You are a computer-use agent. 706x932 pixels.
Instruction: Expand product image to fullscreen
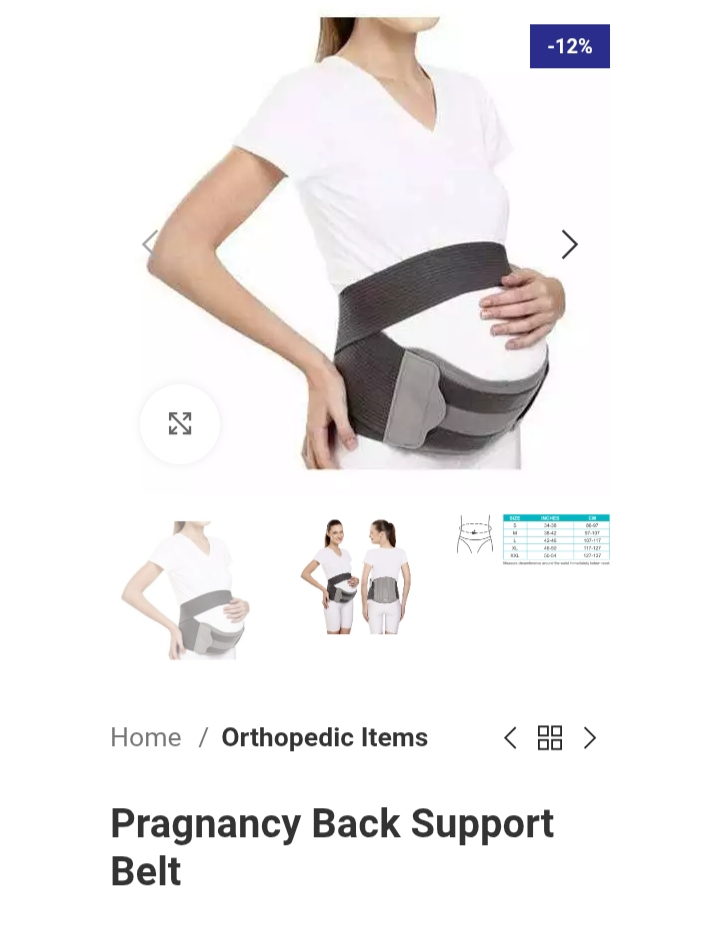[x=180, y=424]
